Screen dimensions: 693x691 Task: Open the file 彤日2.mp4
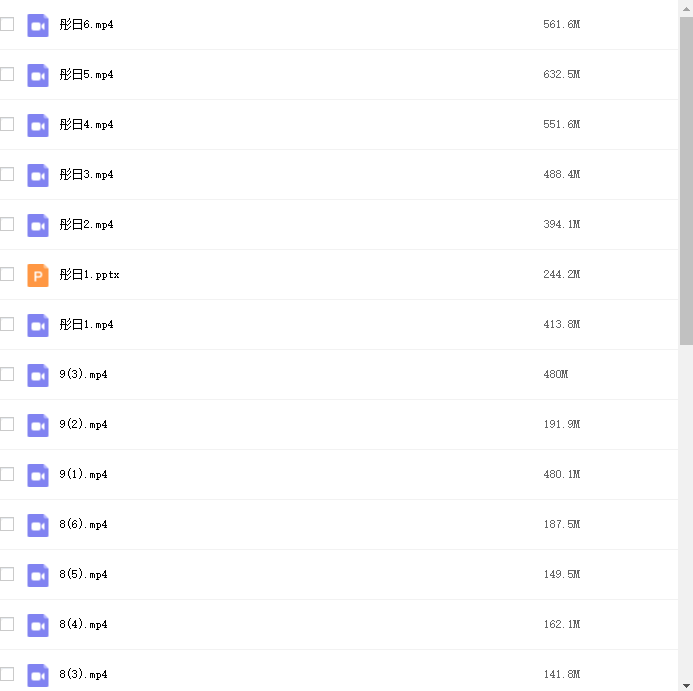(86, 225)
